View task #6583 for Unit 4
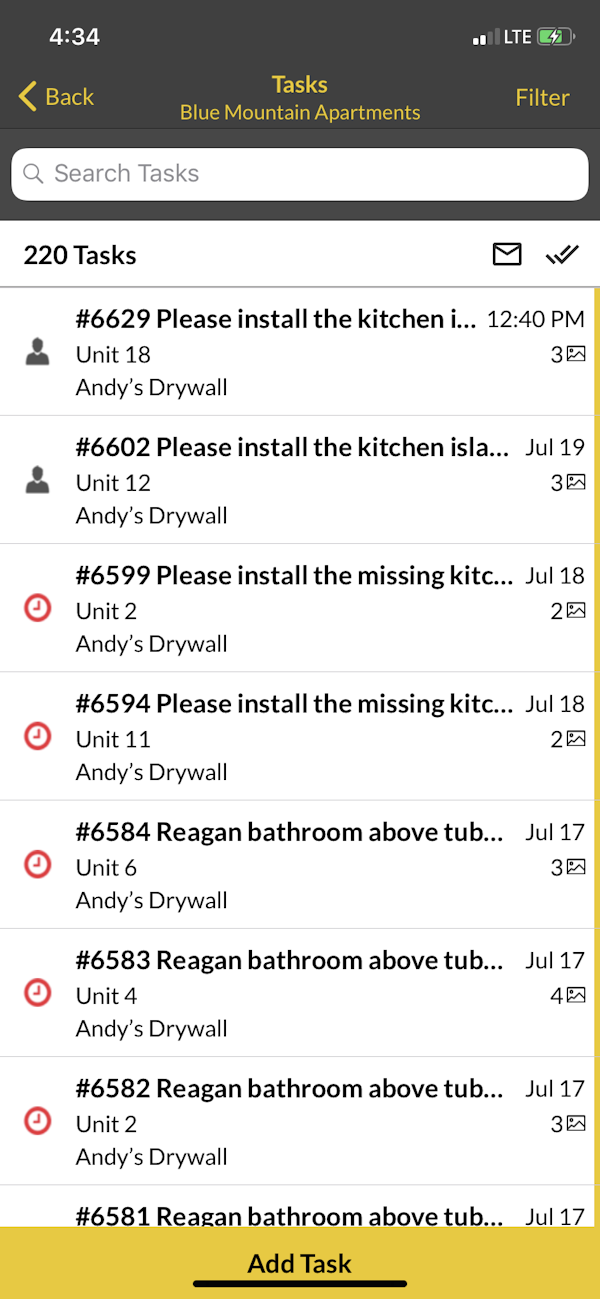The width and height of the screenshot is (600, 1299). click(x=300, y=993)
